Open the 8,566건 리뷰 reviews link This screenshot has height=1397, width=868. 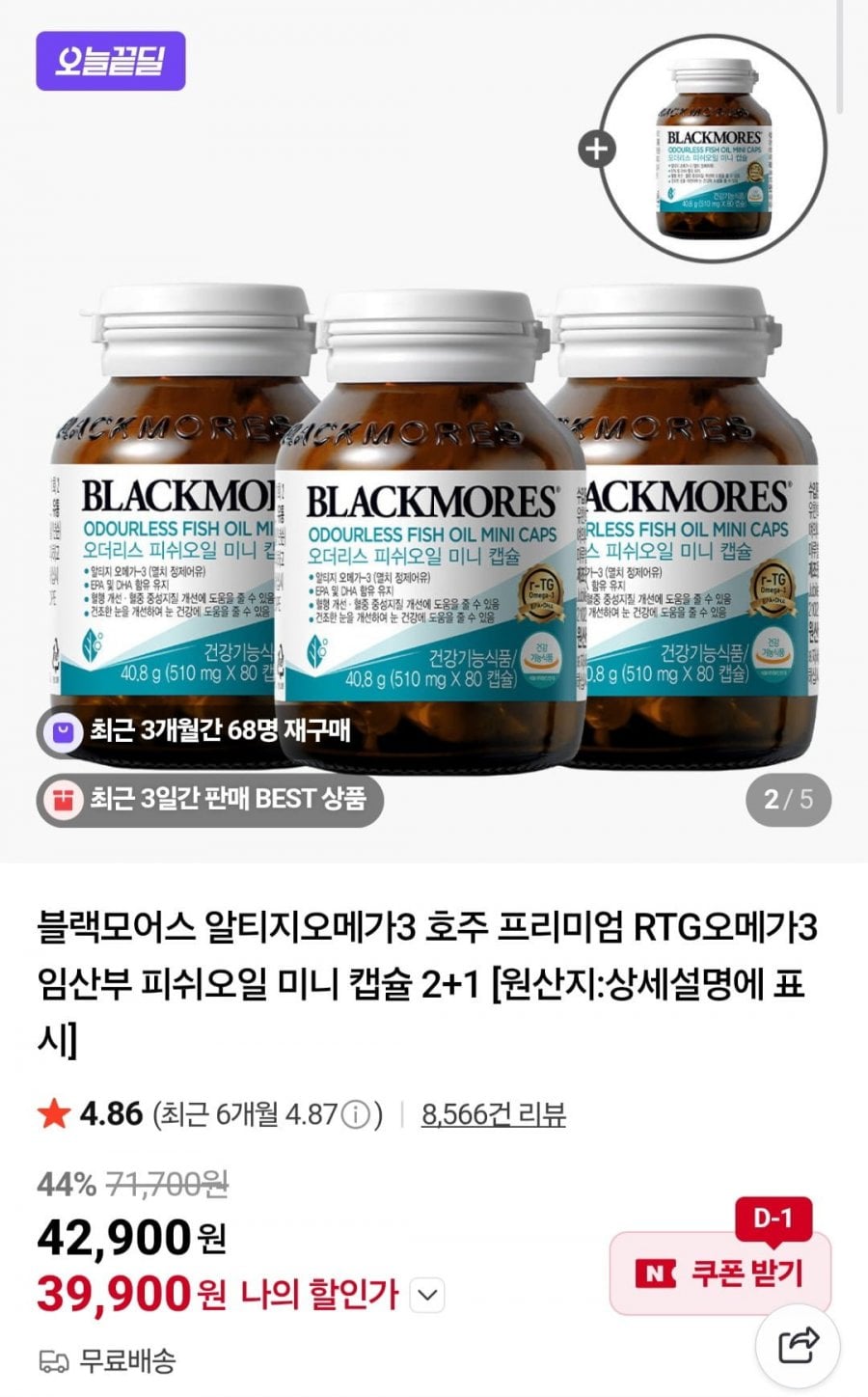[494, 1114]
